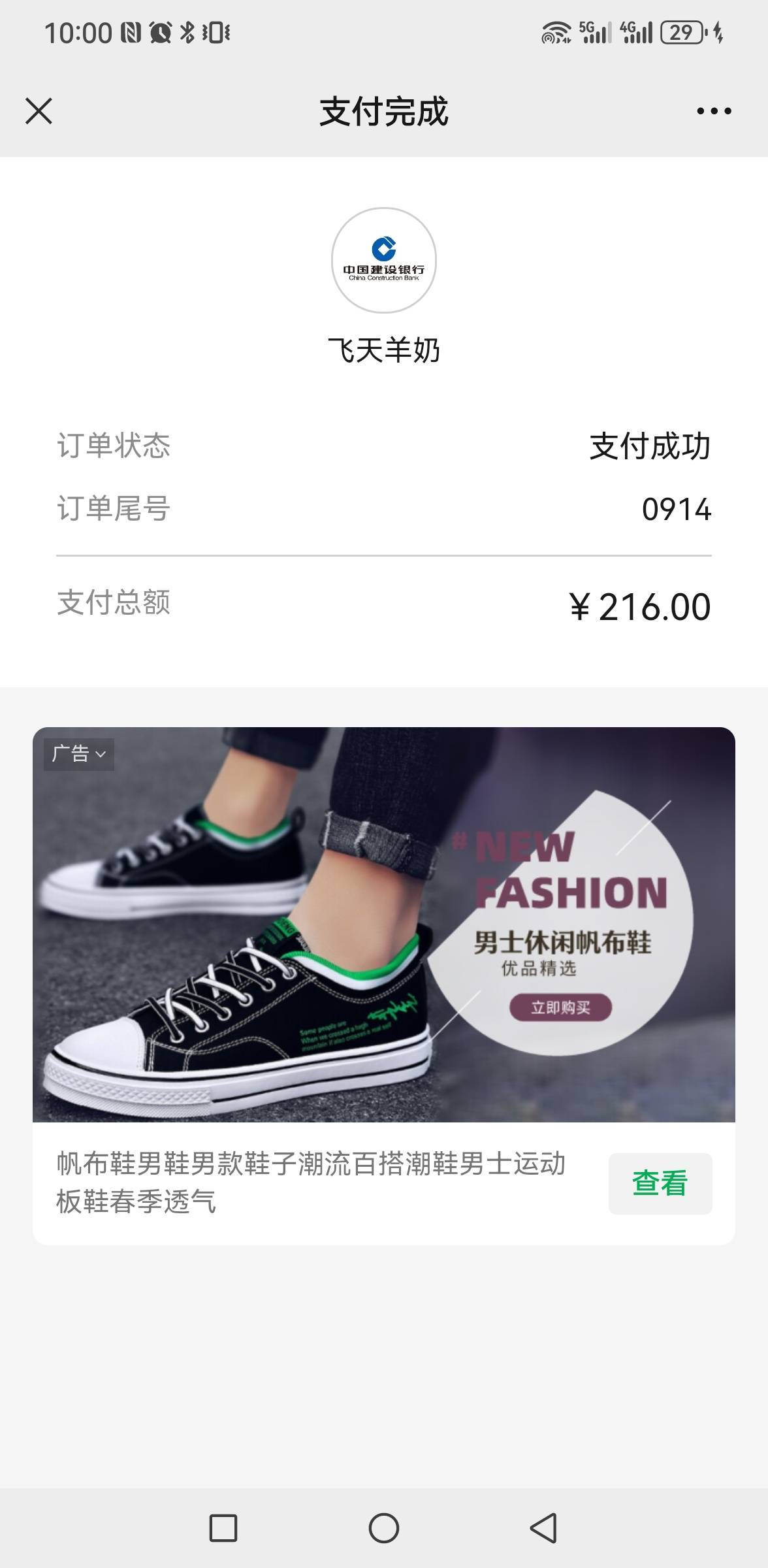Open the three-dot overflow menu

714,111
